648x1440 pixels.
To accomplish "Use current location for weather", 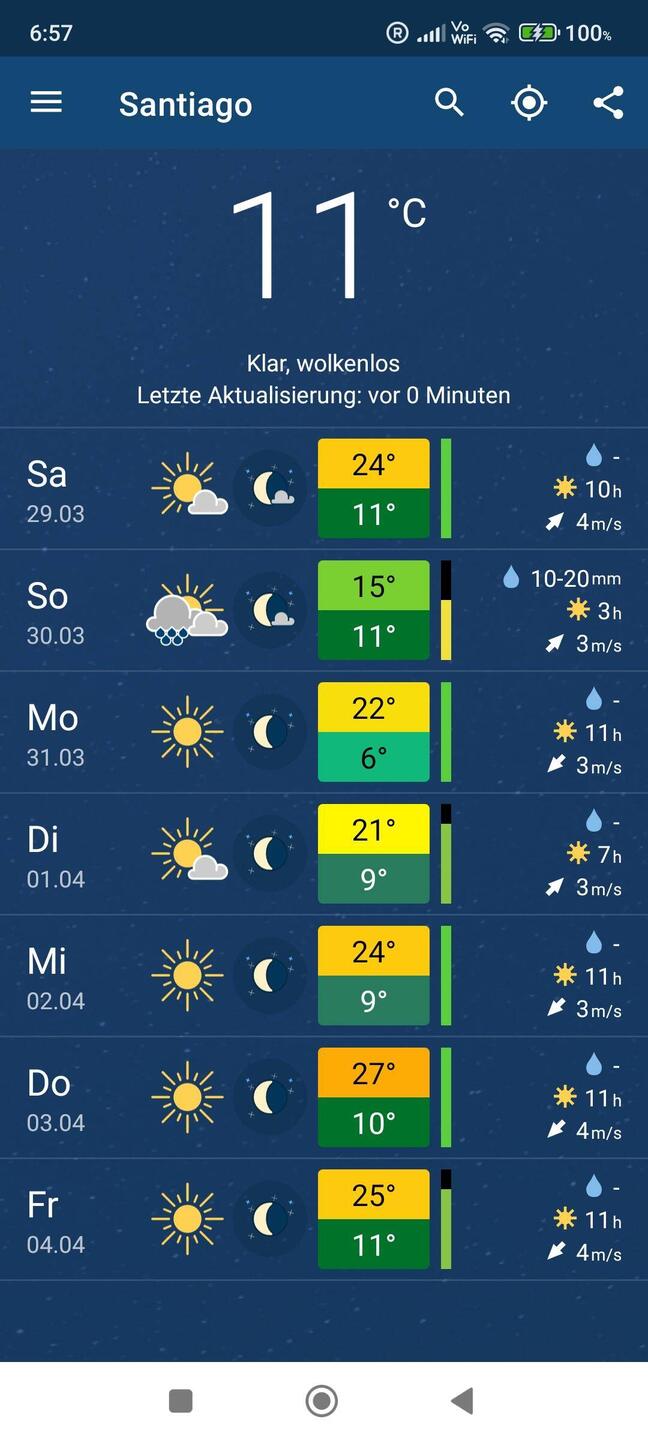I will coord(529,103).
